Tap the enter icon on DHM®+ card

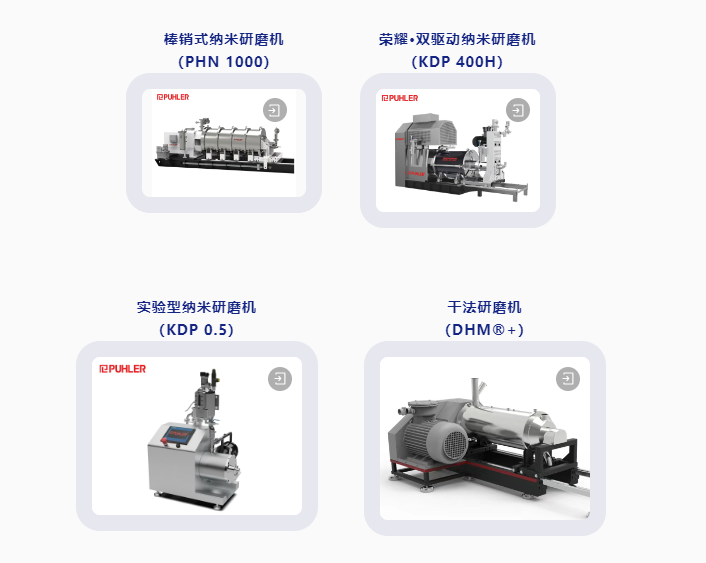click(568, 379)
